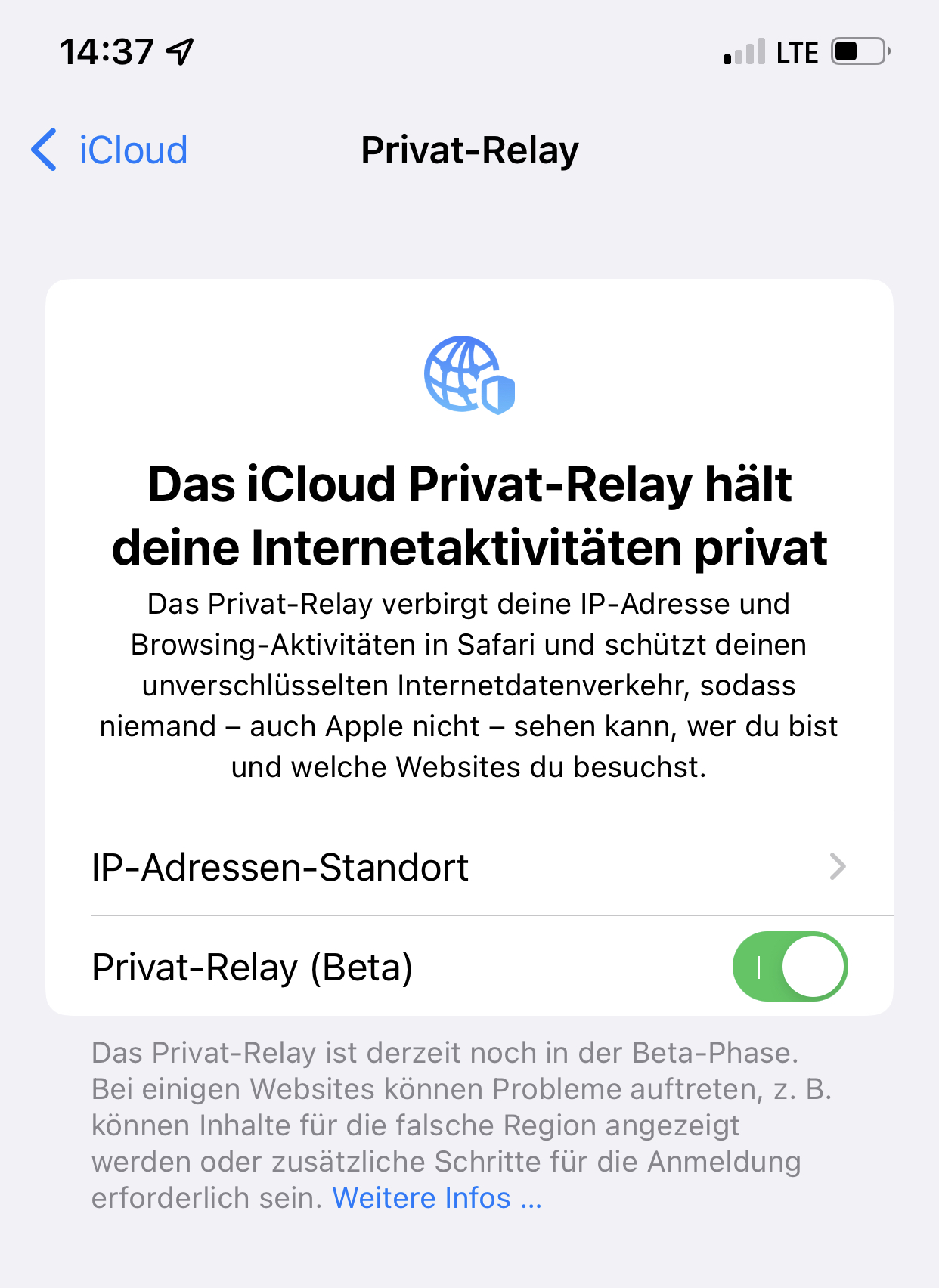Open IP-Adressen-Standort settings

pyautogui.click(x=469, y=866)
